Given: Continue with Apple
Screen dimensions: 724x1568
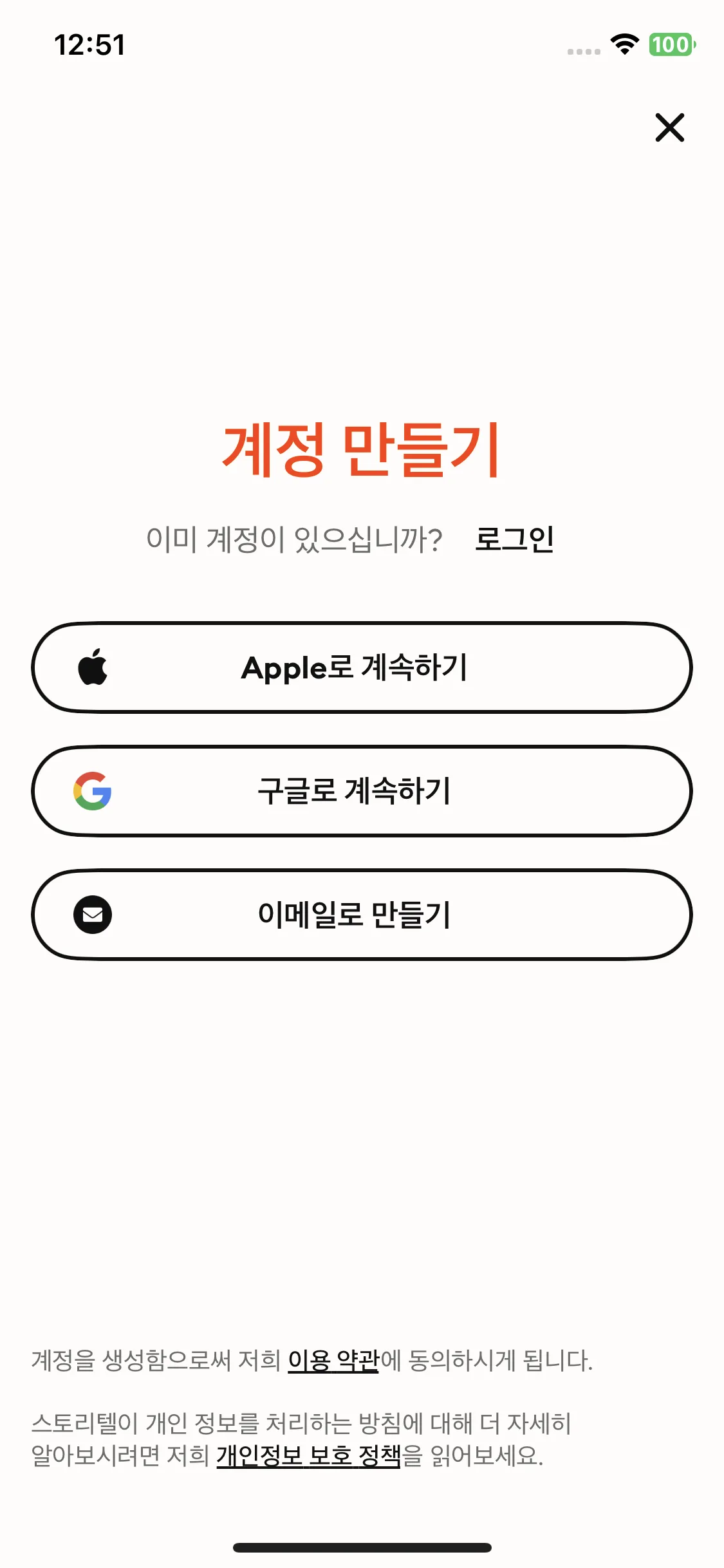Looking at the screenshot, I should 362,667.
